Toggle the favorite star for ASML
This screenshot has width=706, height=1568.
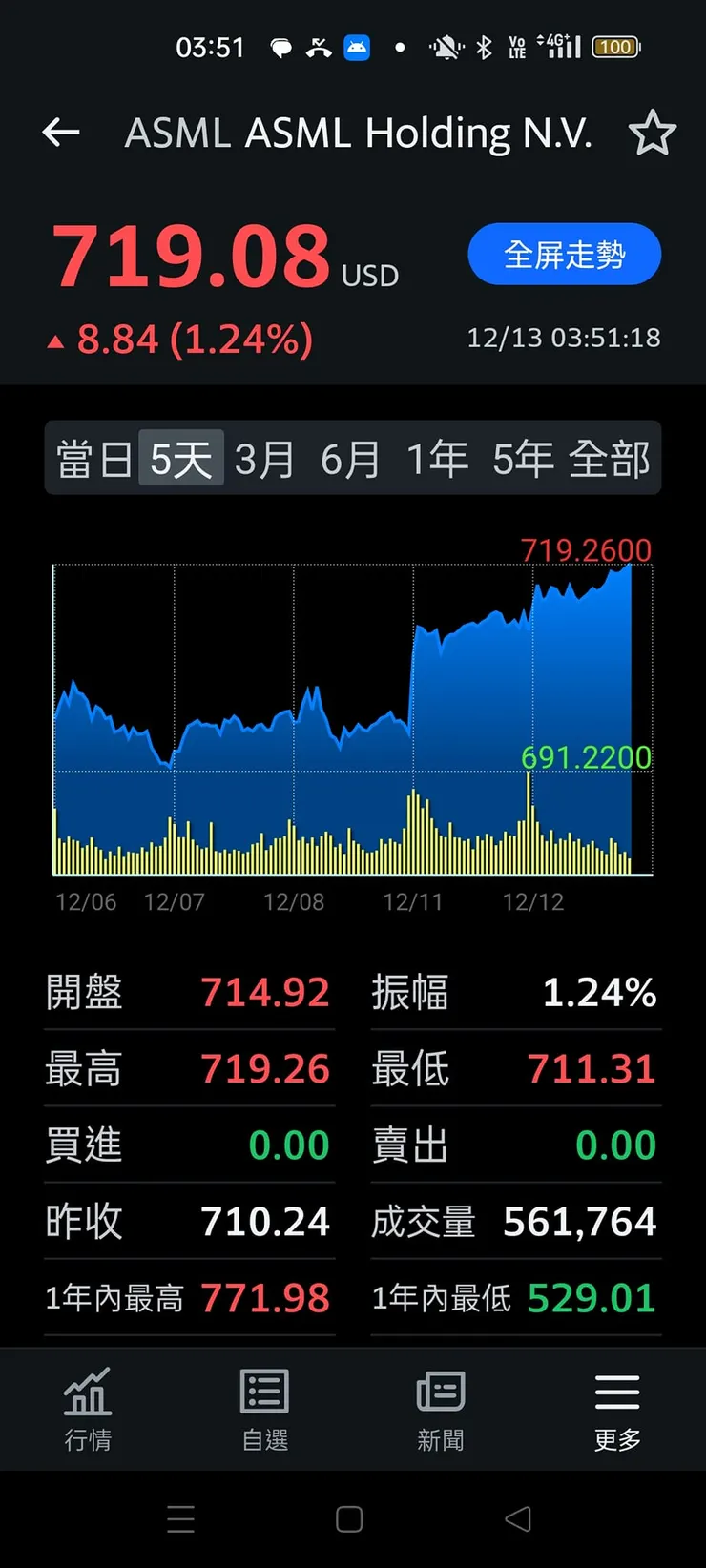tap(654, 133)
